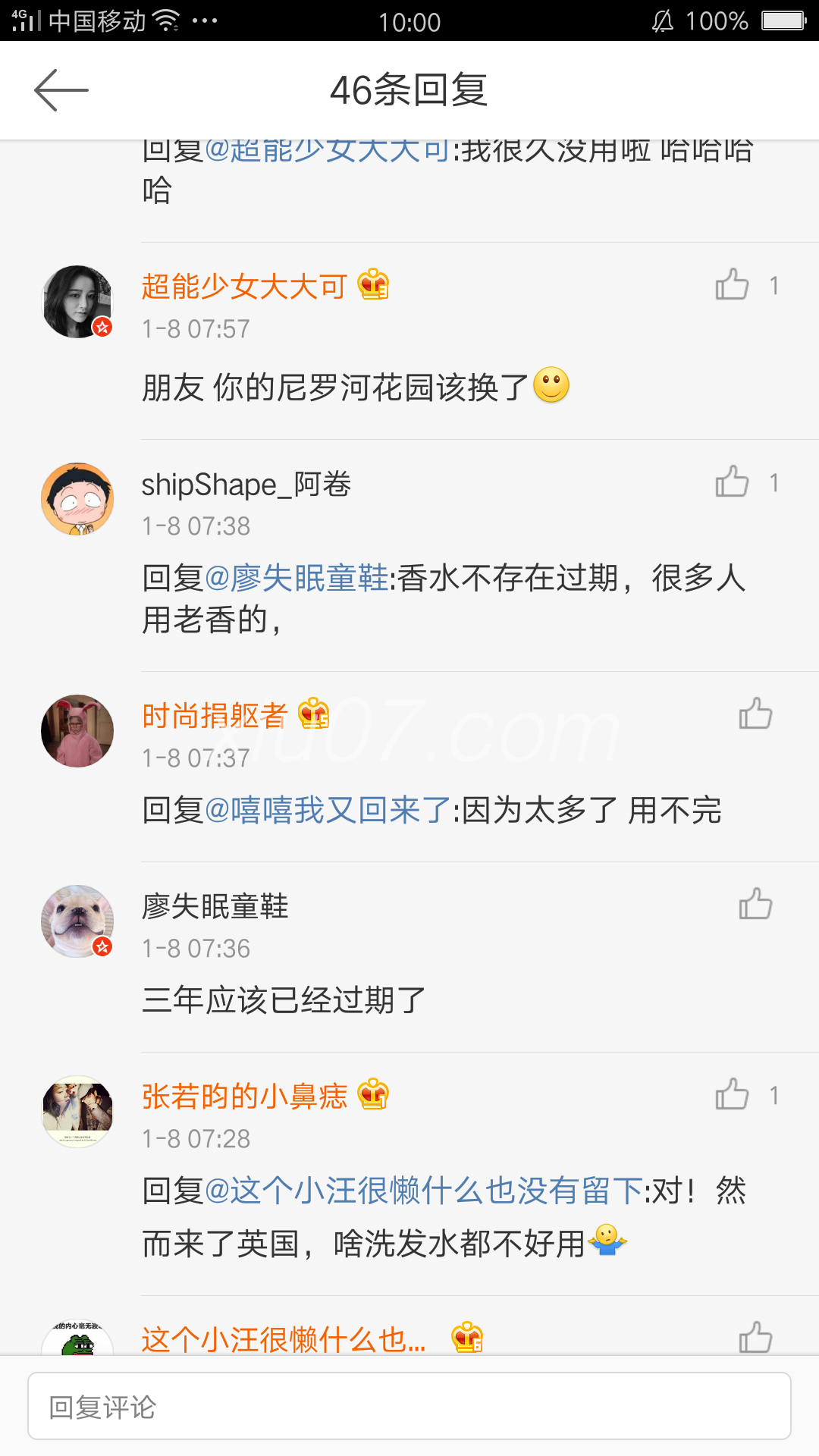View 时尚捐躯者's profile via username
Screen dimensions: 819x1456
click(215, 716)
